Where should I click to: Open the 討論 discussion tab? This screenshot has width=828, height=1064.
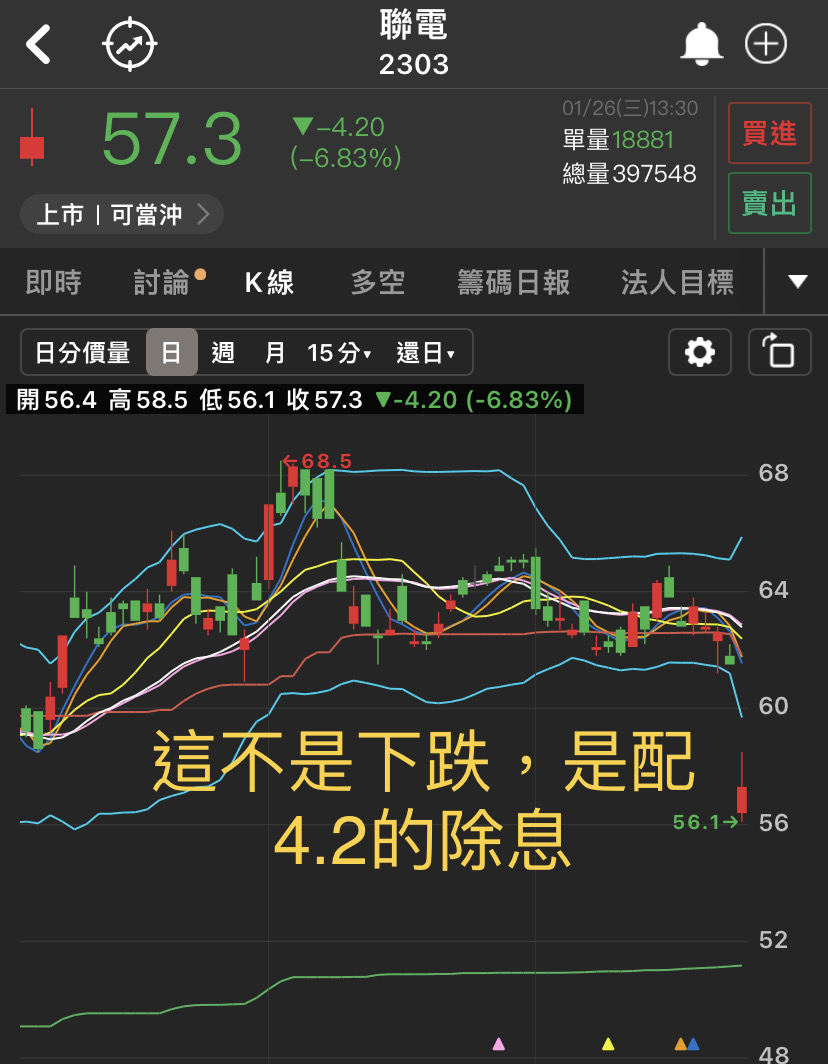[x=163, y=283]
